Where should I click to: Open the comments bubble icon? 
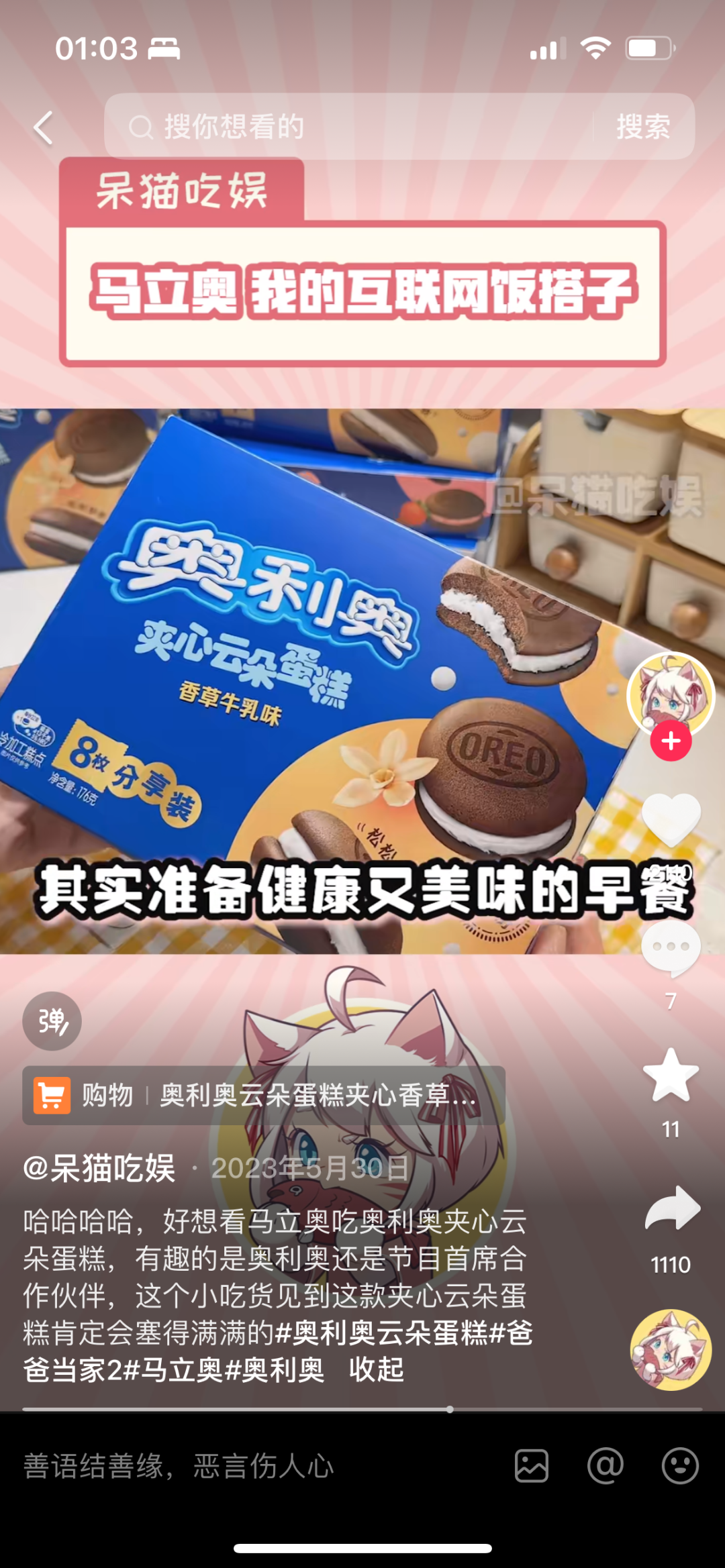671,947
